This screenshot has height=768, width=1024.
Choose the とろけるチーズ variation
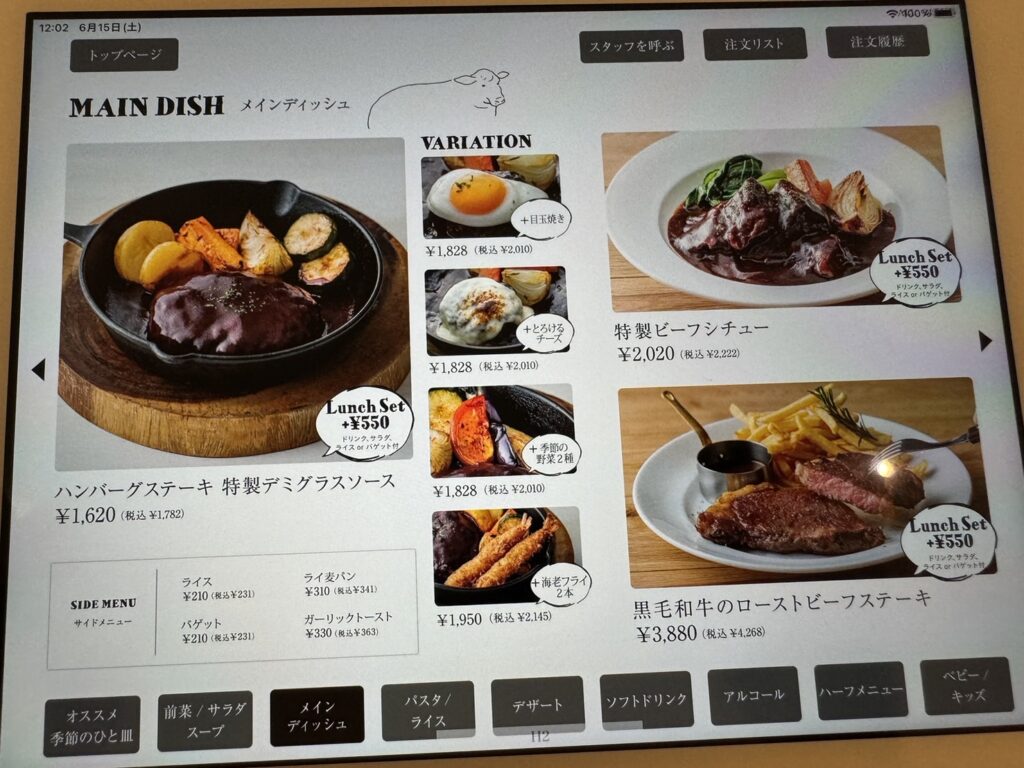tap(496, 310)
